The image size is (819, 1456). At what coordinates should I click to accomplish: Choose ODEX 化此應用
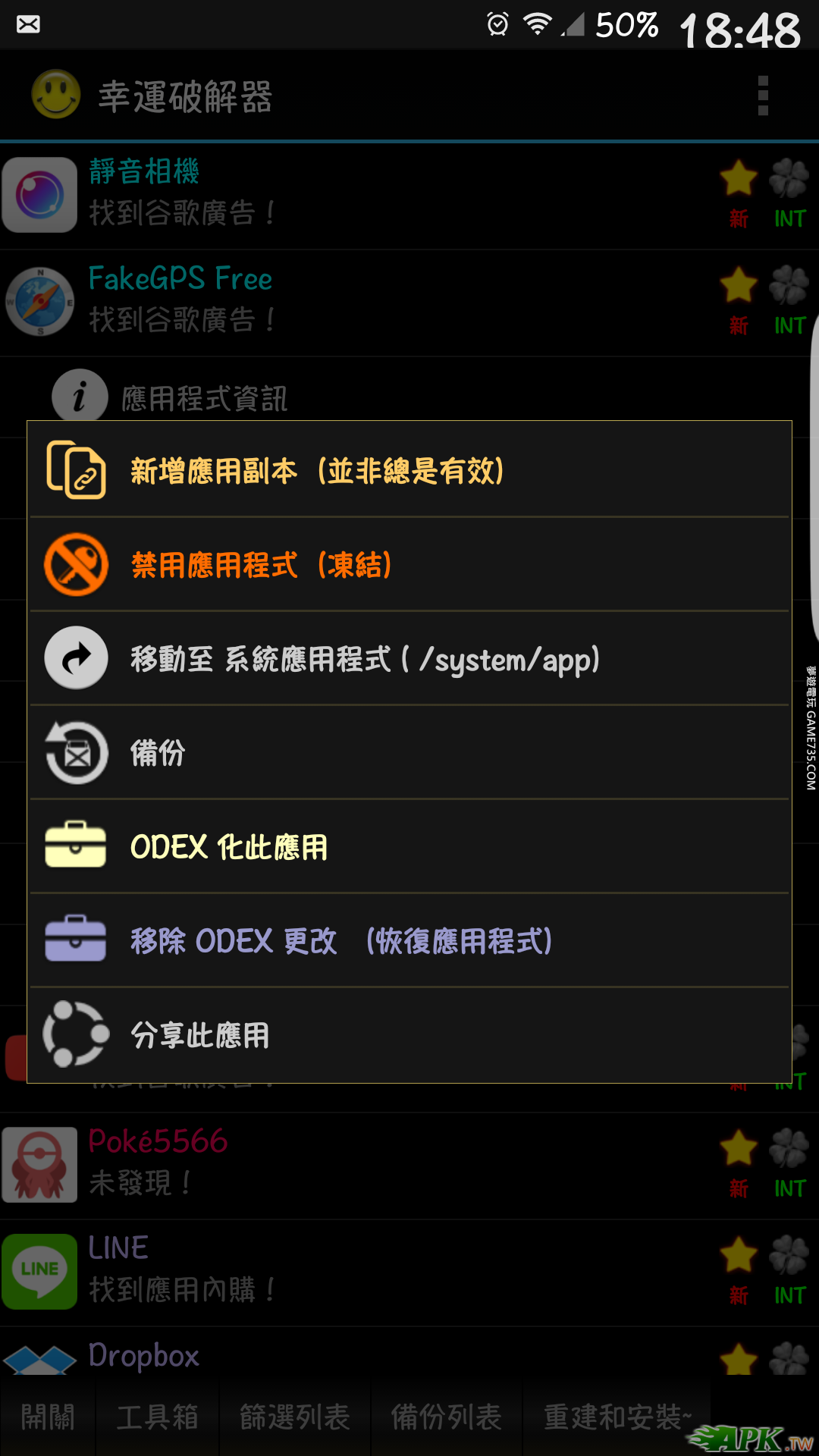409,847
